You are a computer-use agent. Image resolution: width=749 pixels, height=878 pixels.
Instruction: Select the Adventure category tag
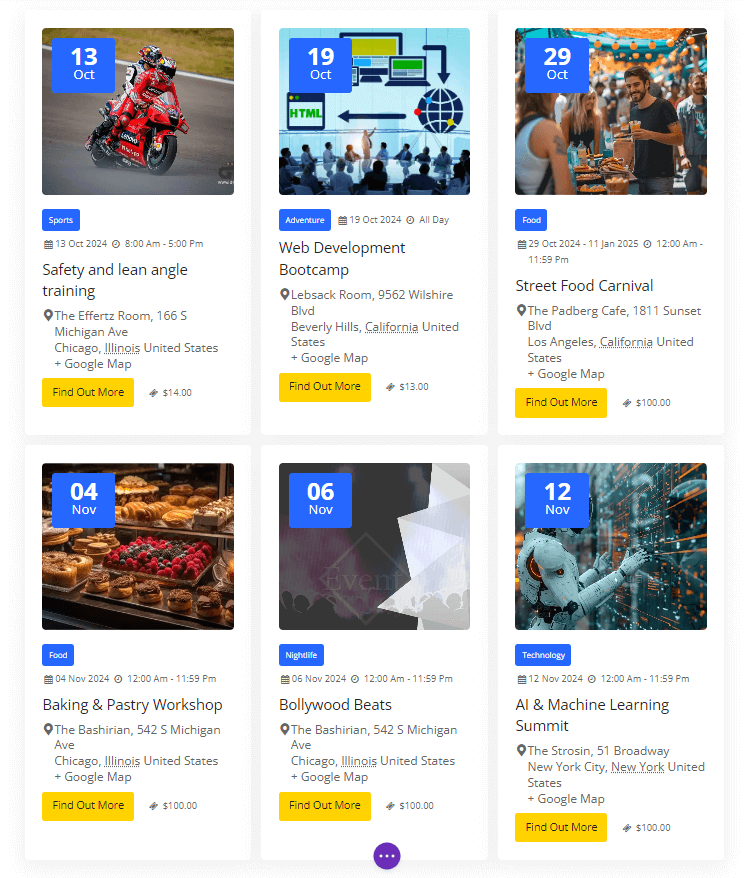305,220
